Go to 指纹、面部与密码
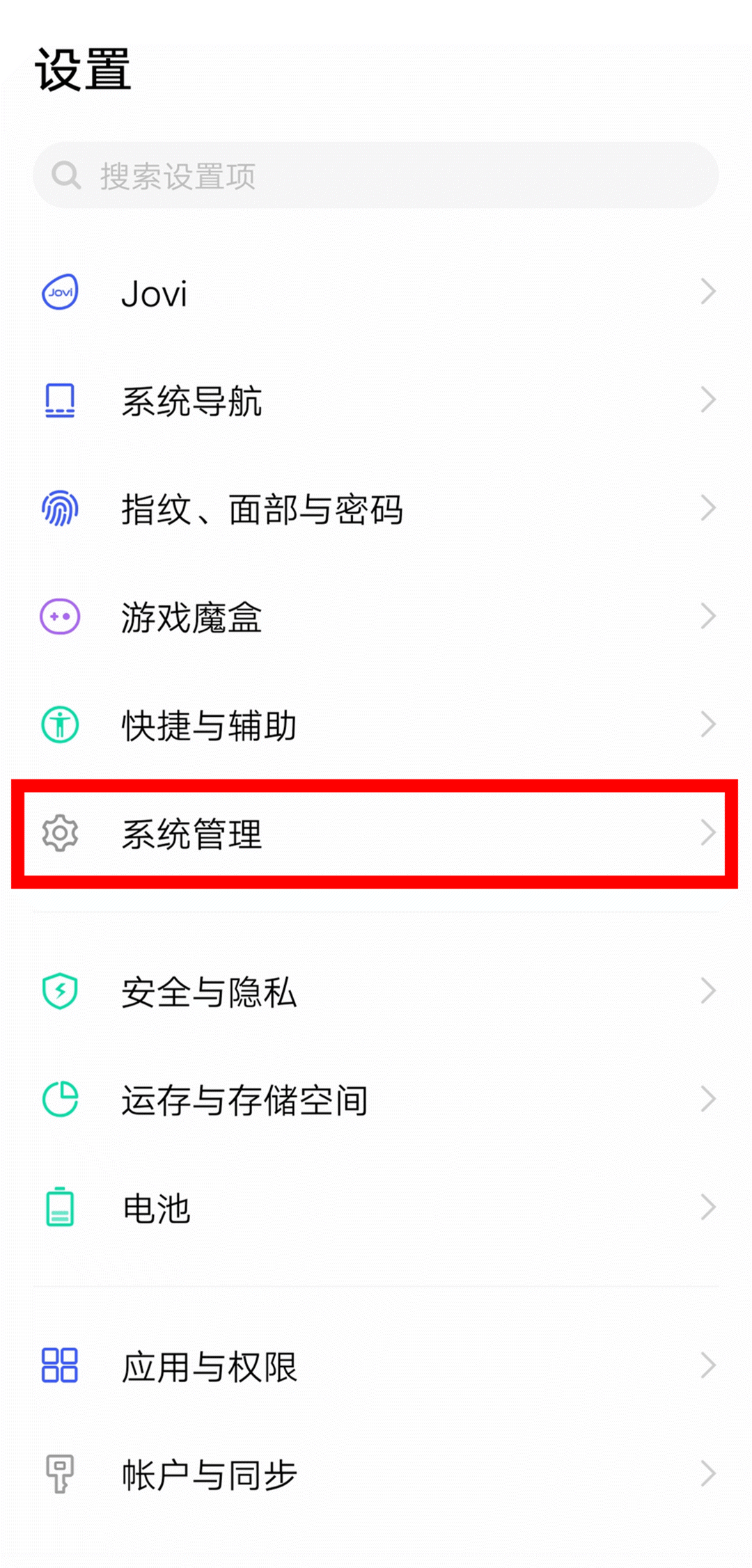 pyautogui.click(x=376, y=508)
